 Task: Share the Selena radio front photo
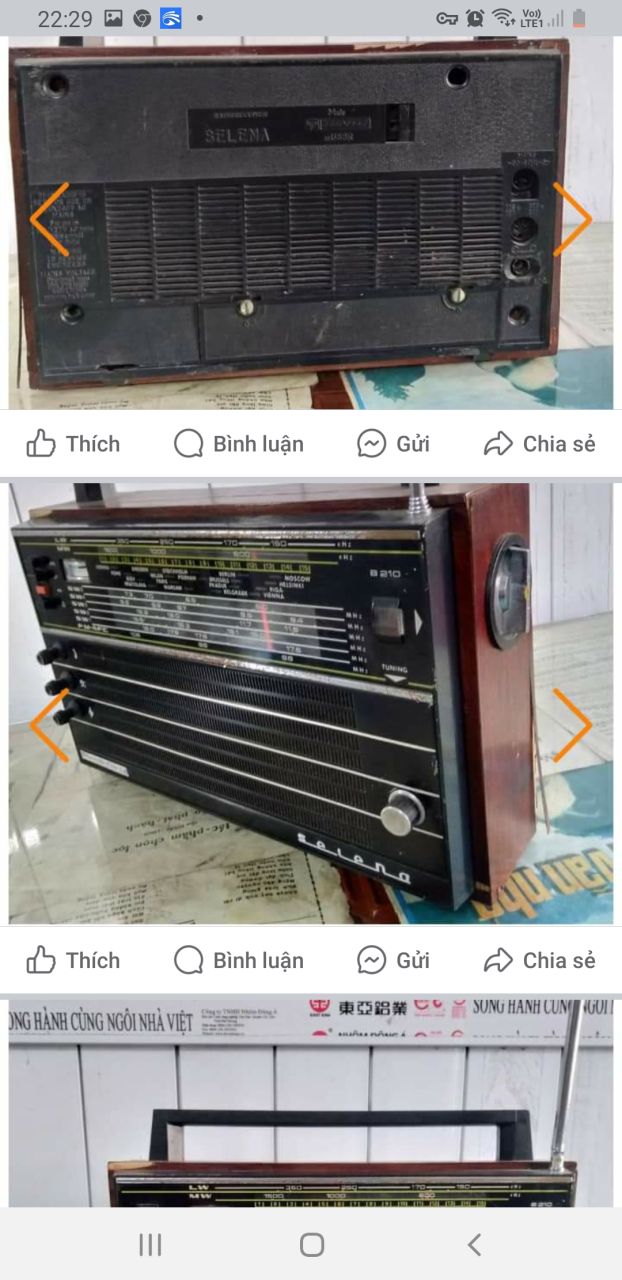539,961
